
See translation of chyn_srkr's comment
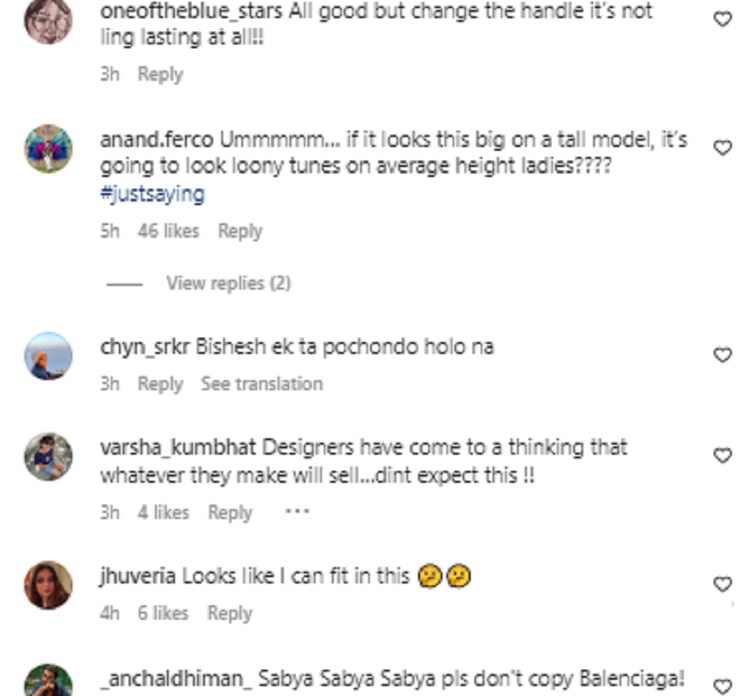tap(261, 384)
